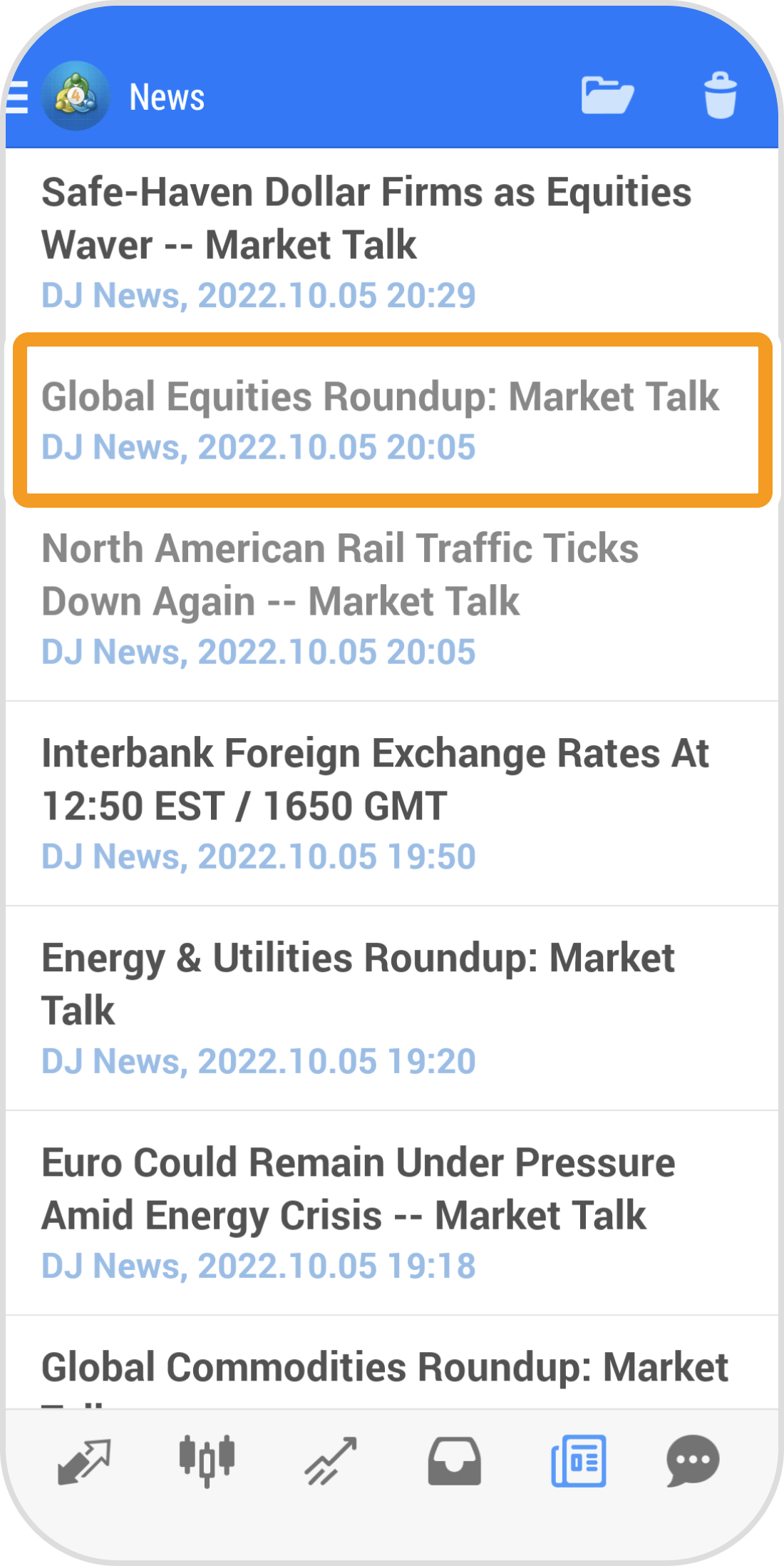Open 'Global Commodities Roundup' news item
Viewport: 784px width, 1566px height.
tap(385, 1369)
